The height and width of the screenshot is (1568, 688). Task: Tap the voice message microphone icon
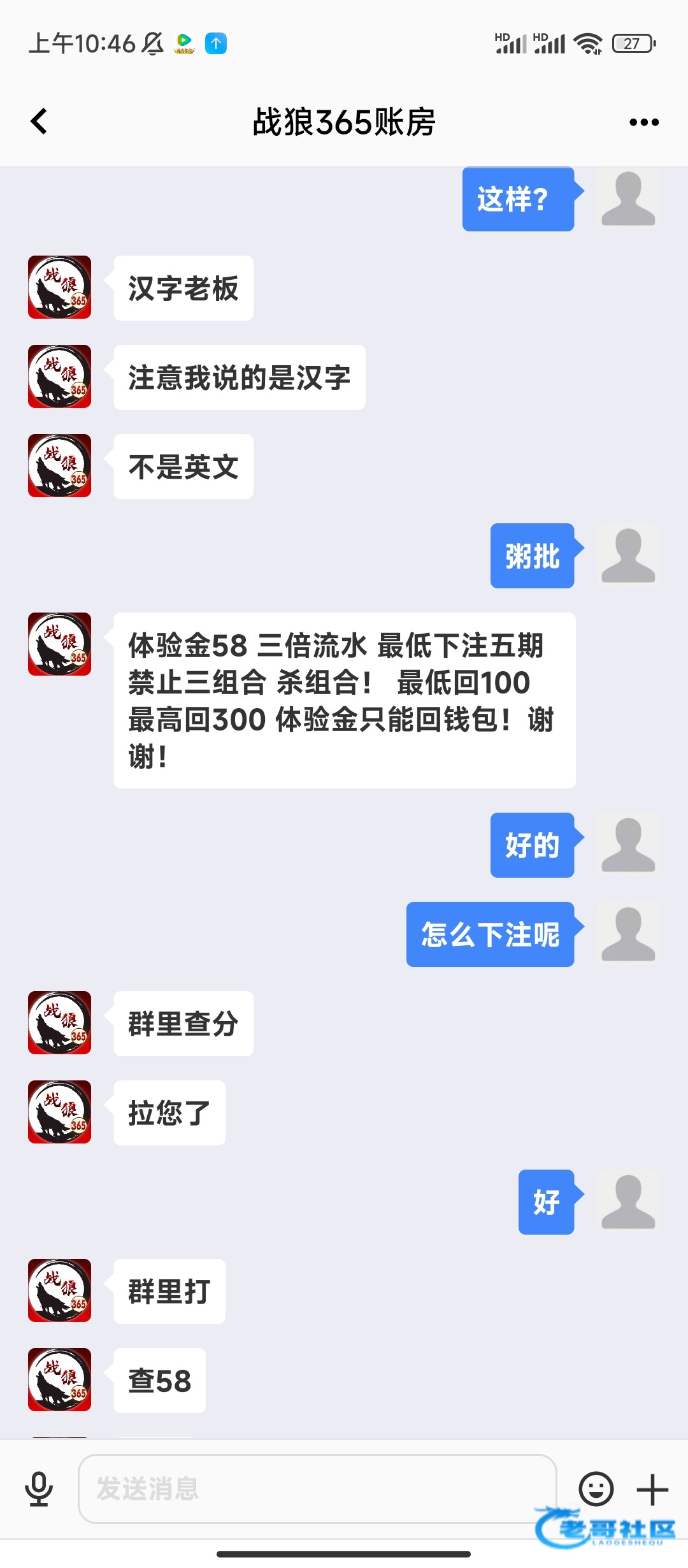(39, 1489)
